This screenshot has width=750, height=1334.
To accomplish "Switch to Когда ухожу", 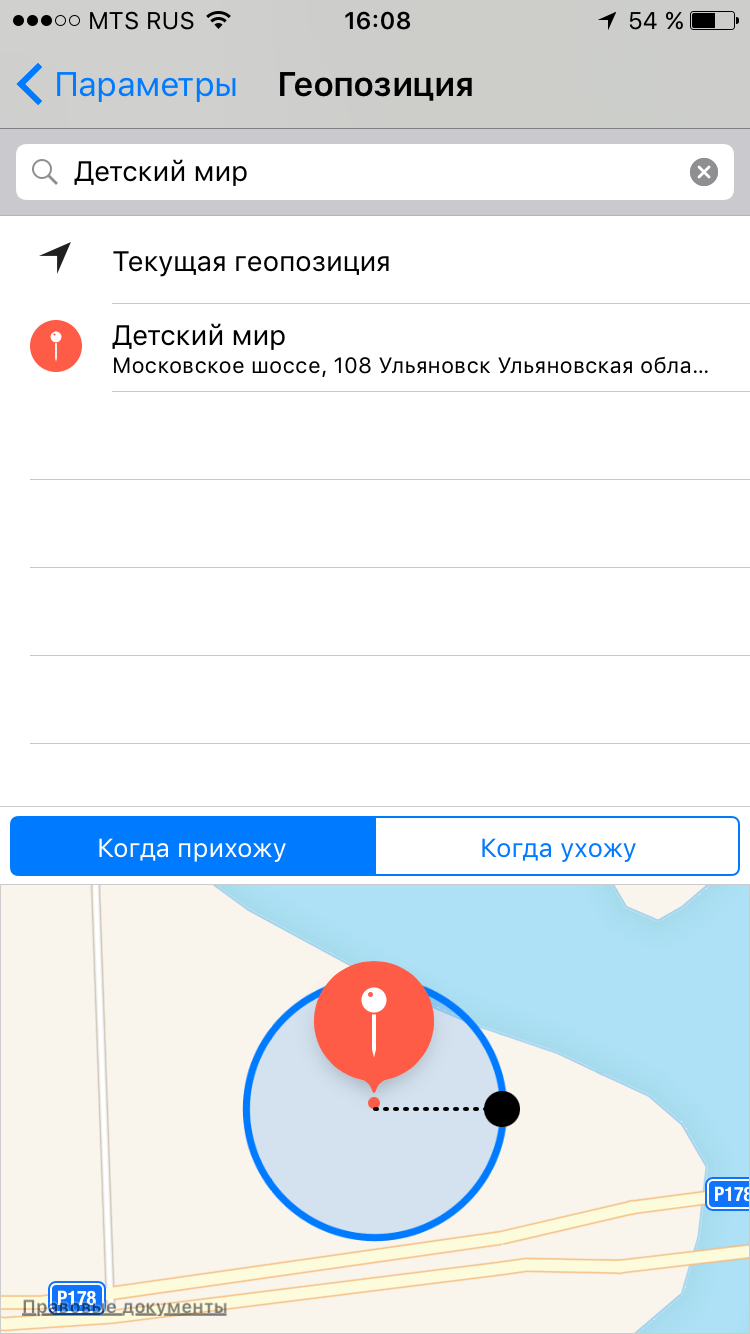I will [558, 848].
